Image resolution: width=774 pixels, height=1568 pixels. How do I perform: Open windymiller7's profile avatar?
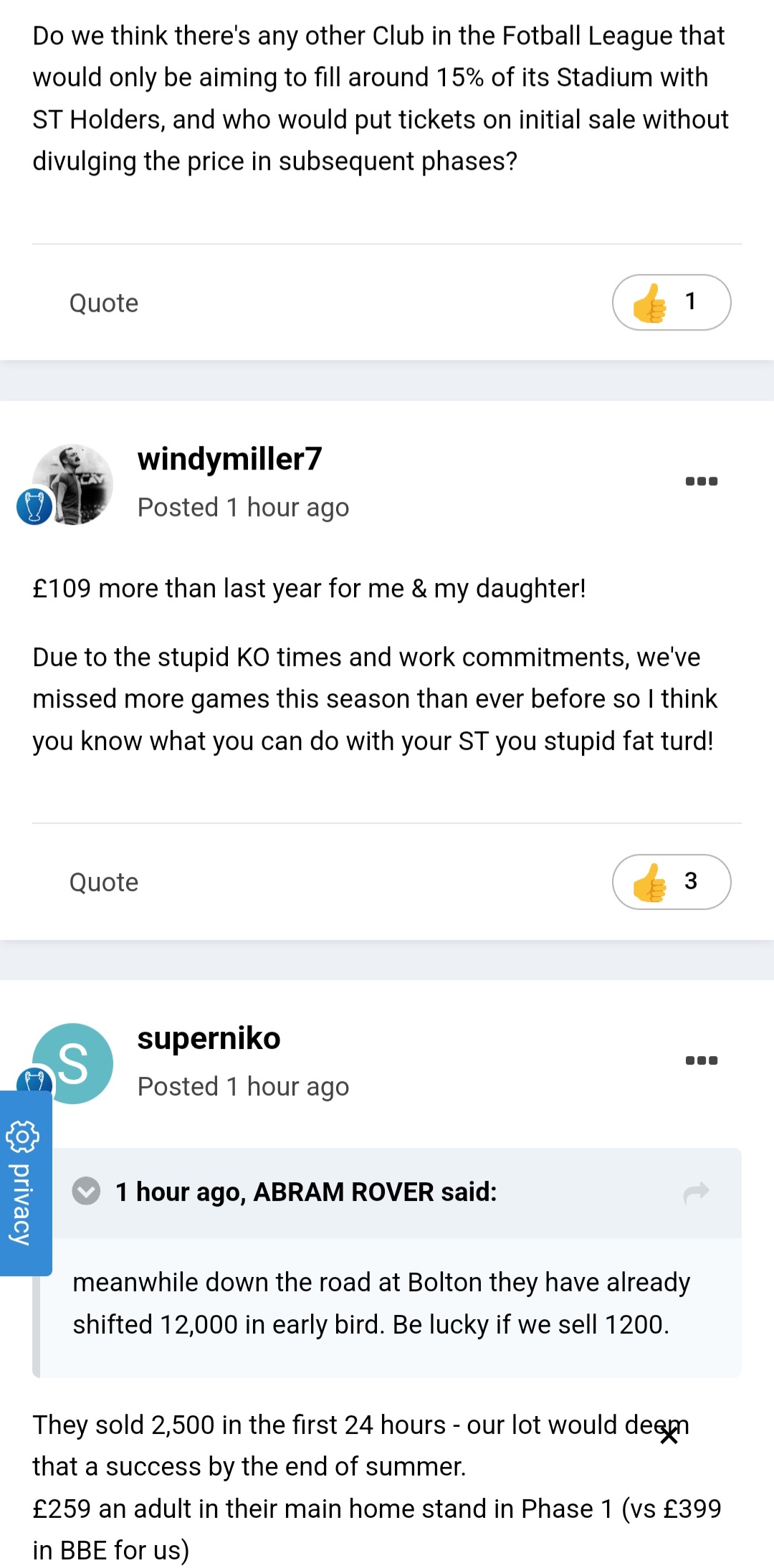point(73,484)
